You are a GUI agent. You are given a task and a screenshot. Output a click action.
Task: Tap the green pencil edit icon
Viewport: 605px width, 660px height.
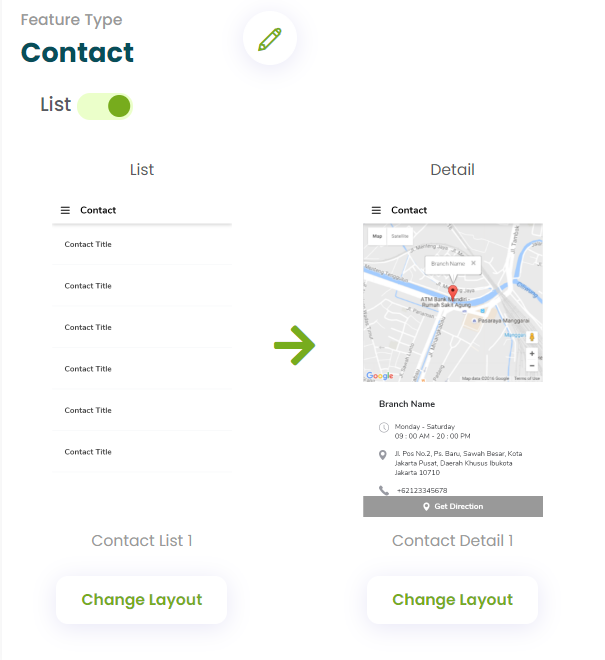coord(270,39)
